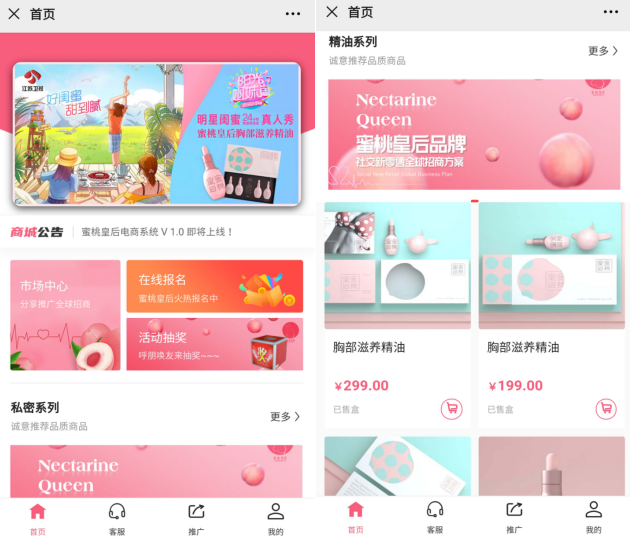
Task: Add the ¥299.00 product to cart
Action: (451, 408)
